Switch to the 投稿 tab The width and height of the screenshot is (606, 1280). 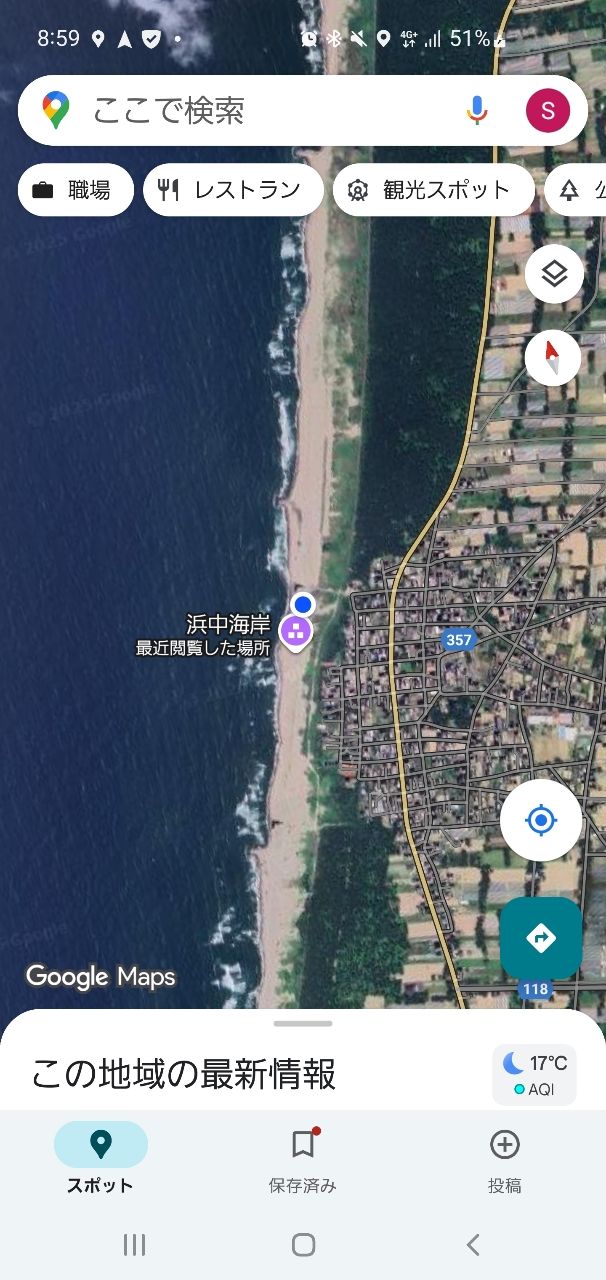[504, 1158]
